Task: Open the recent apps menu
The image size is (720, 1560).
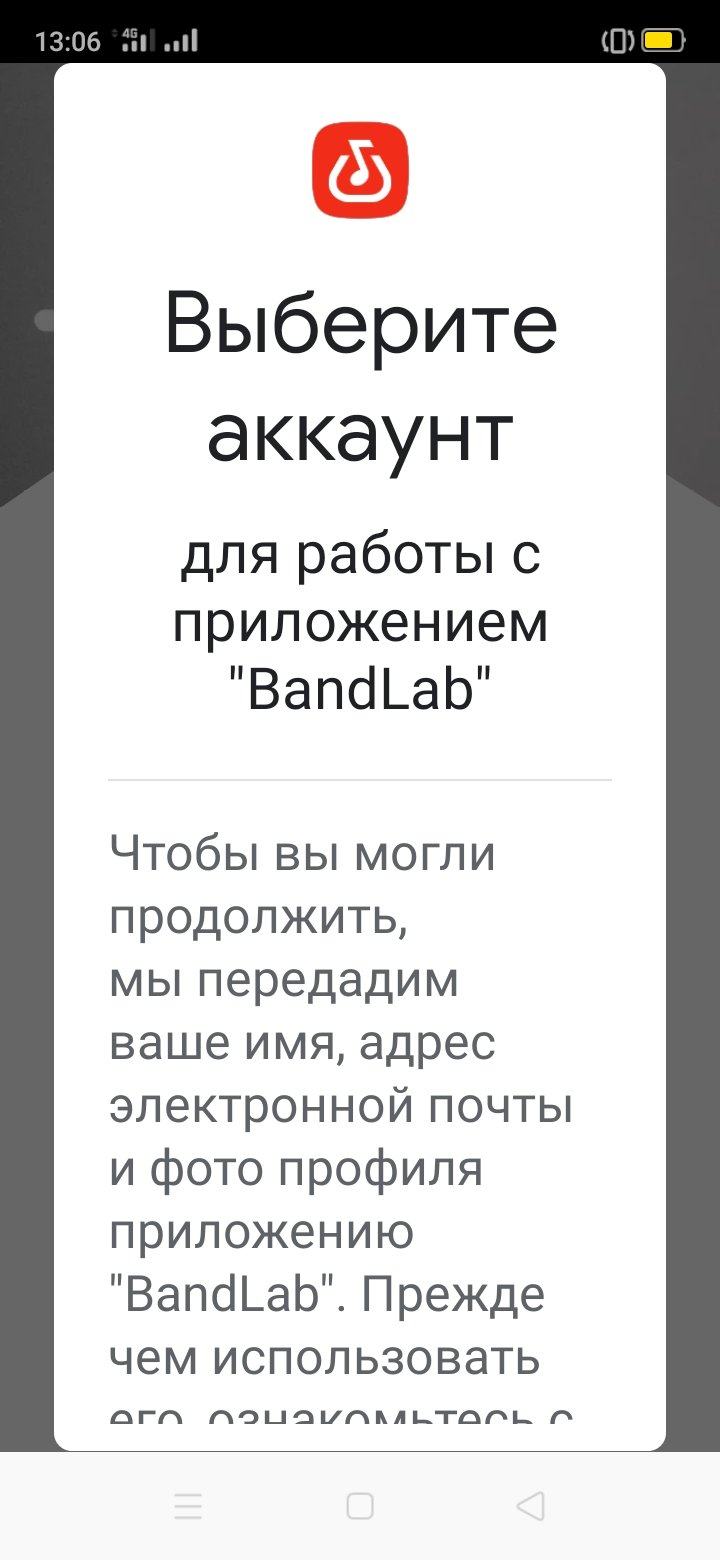Action: click(188, 1506)
